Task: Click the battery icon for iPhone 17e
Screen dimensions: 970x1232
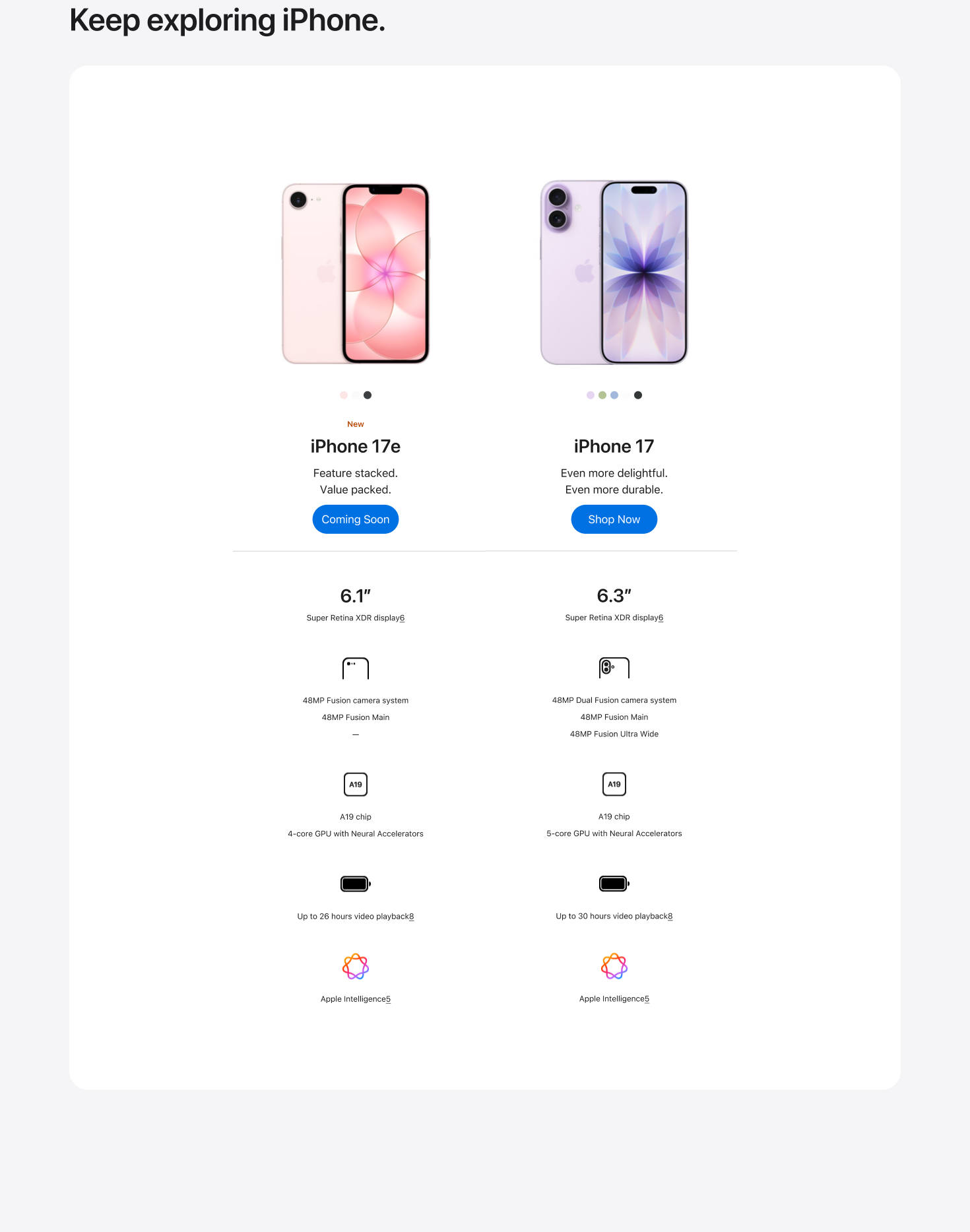Action: [x=355, y=884]
